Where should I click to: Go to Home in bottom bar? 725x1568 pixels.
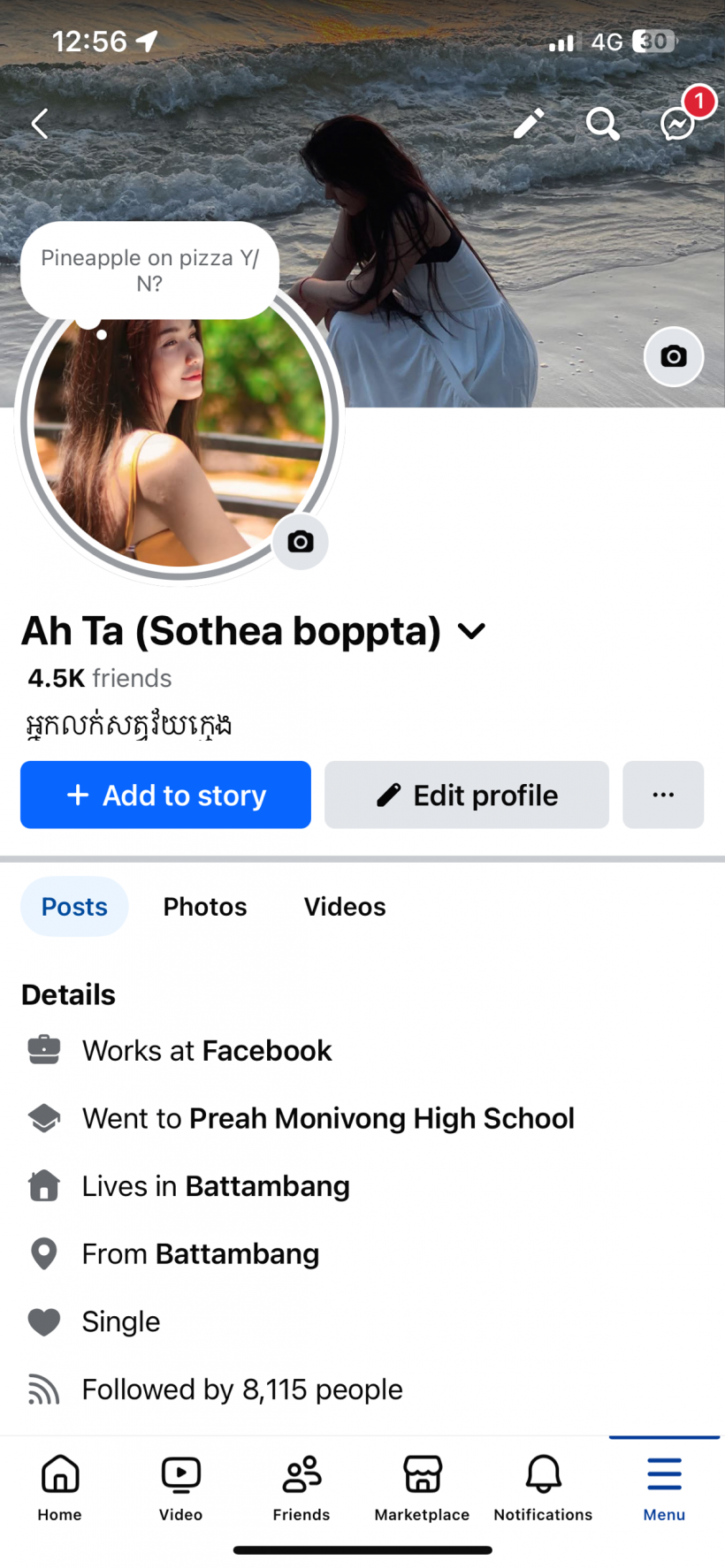point(60,1487)
